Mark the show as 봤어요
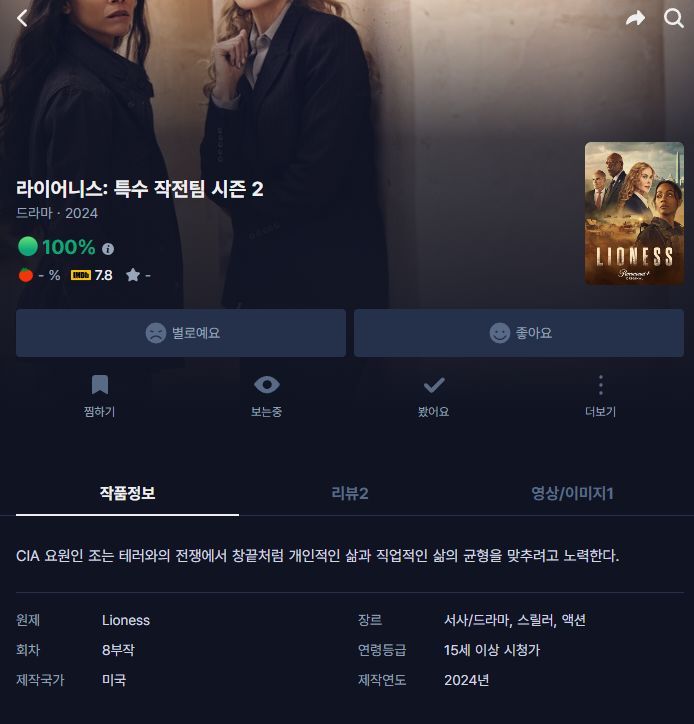 (433, 395)
